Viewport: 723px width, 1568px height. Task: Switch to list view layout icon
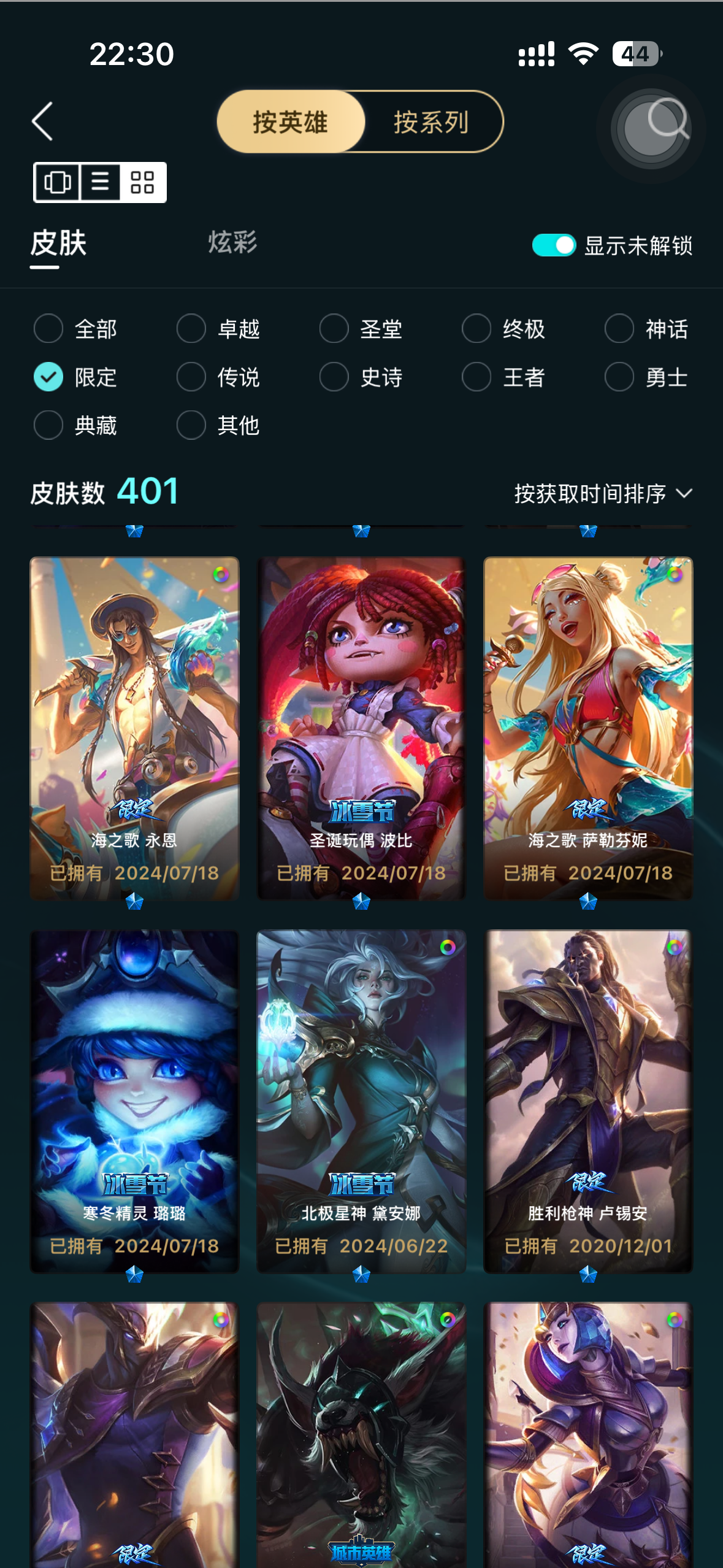[100, 182]
